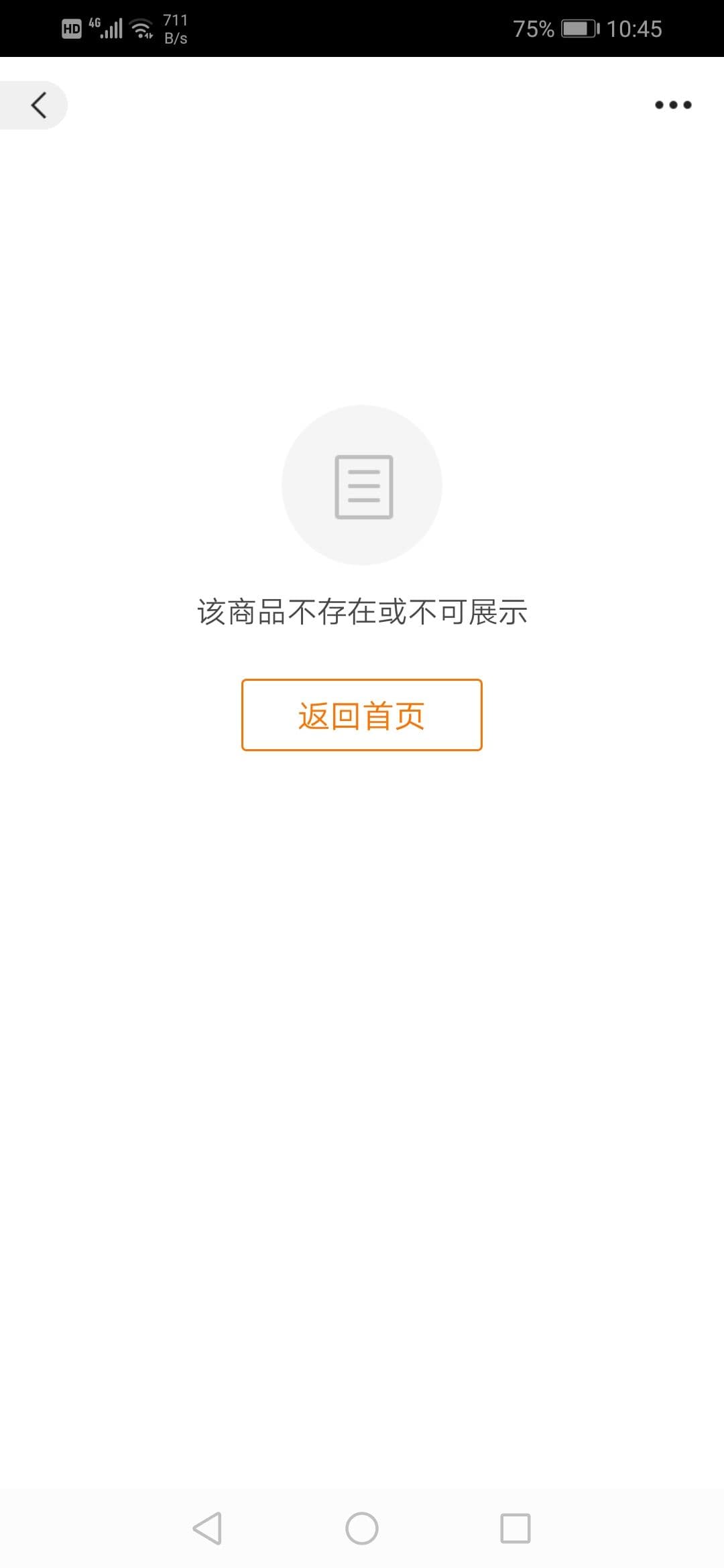
Task: Tap the 4G signal strength icon
Action: [109, 28]
